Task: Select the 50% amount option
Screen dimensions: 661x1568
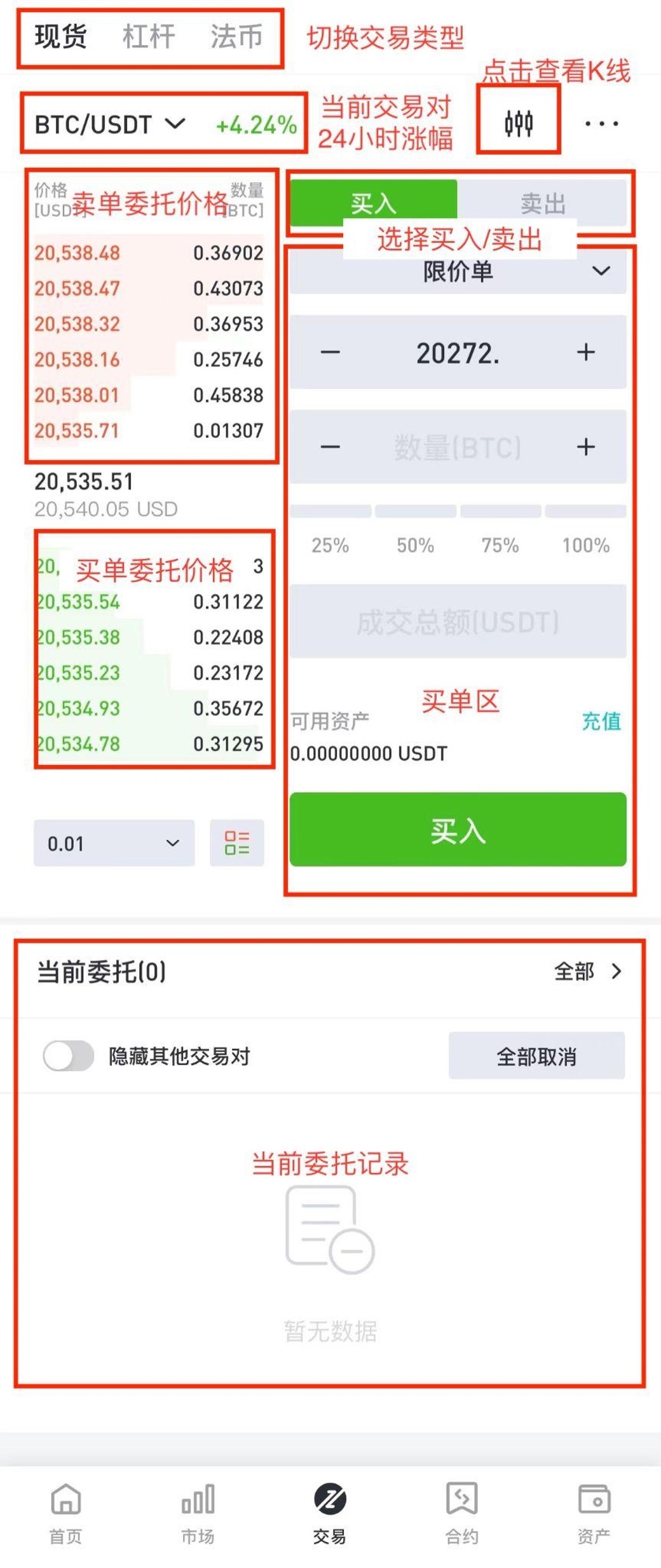Action: pyautogui.click(x=416, y=545)
